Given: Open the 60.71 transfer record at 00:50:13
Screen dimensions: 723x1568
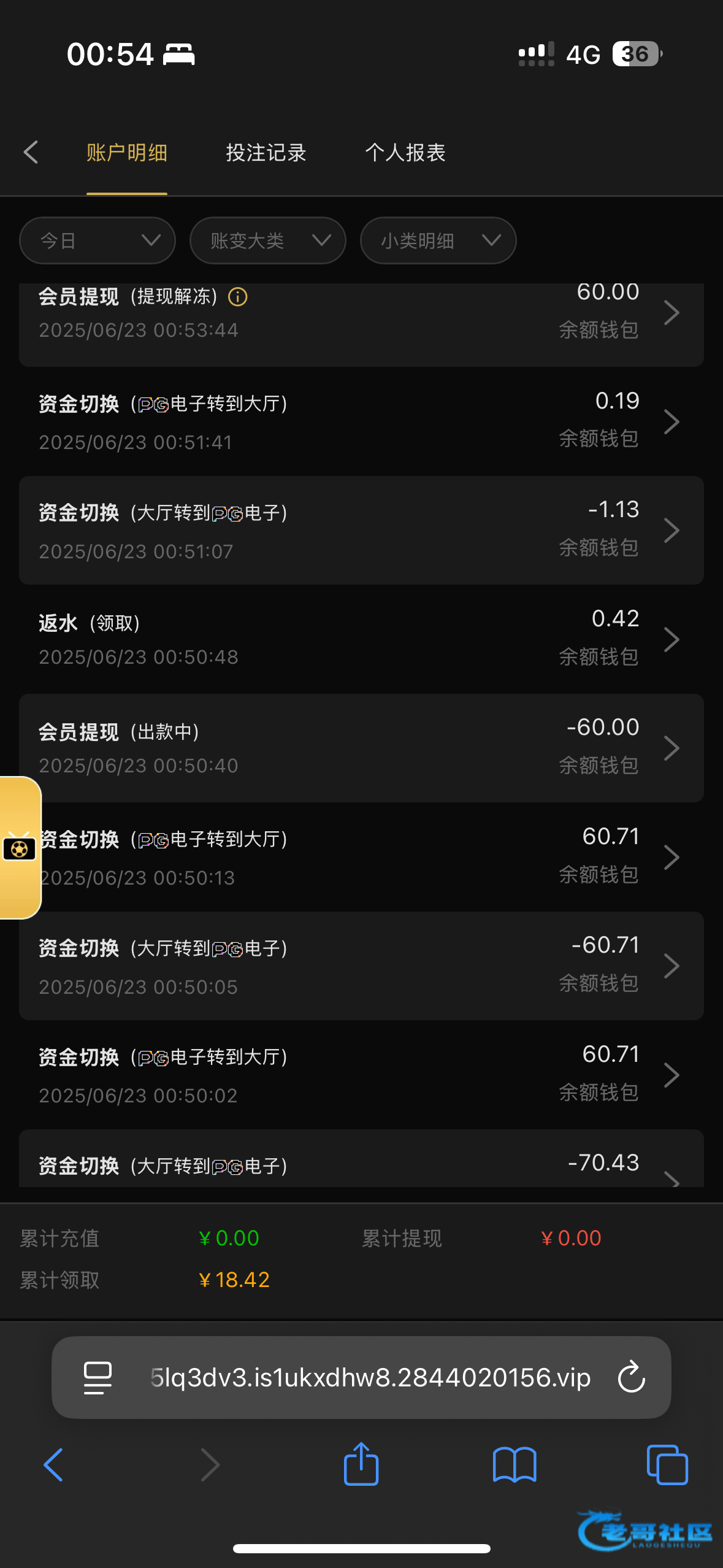Looking at the screenshot, I should tap(361, 857).
